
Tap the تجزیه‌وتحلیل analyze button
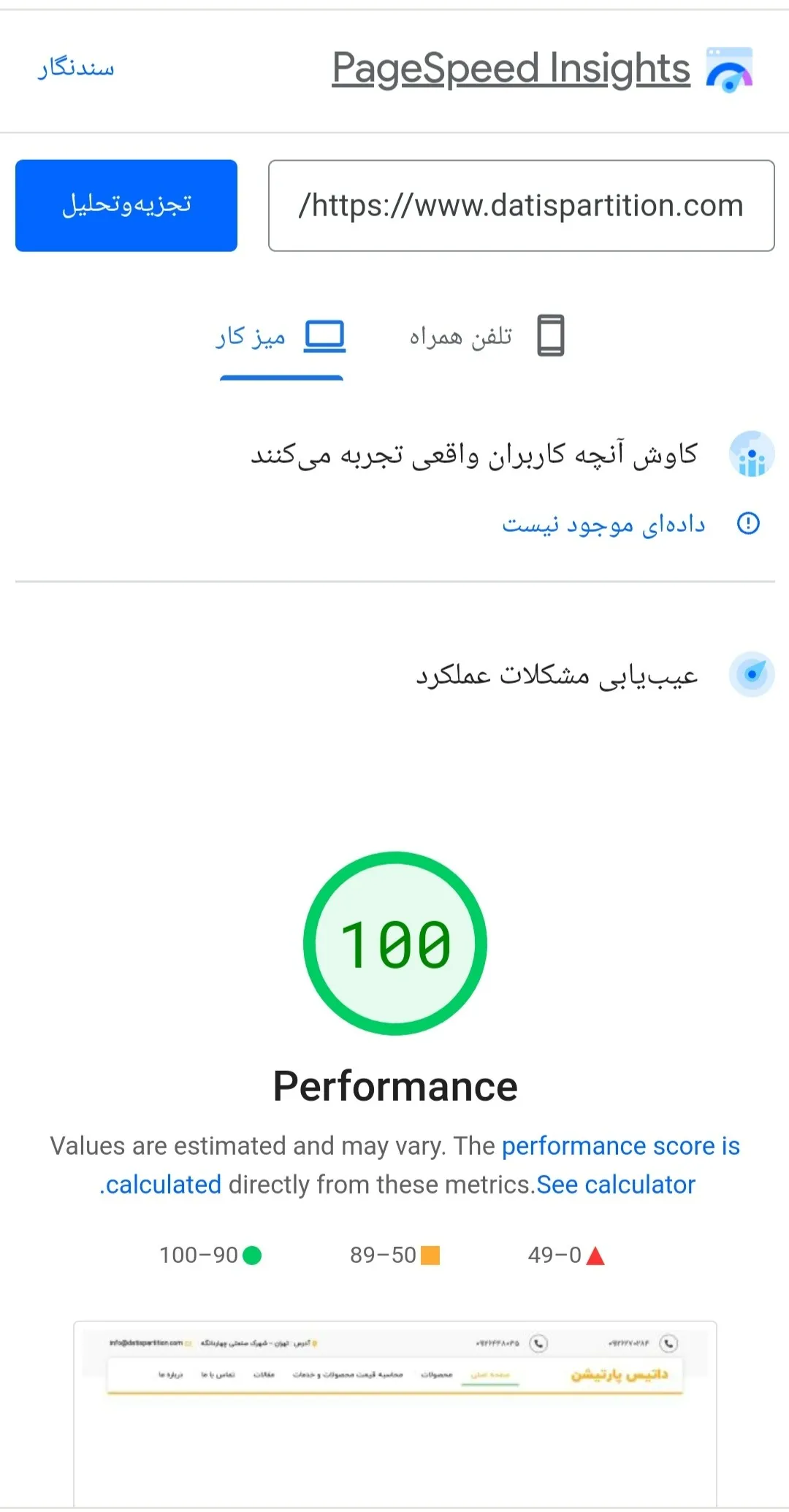click(x=126, y=205)
